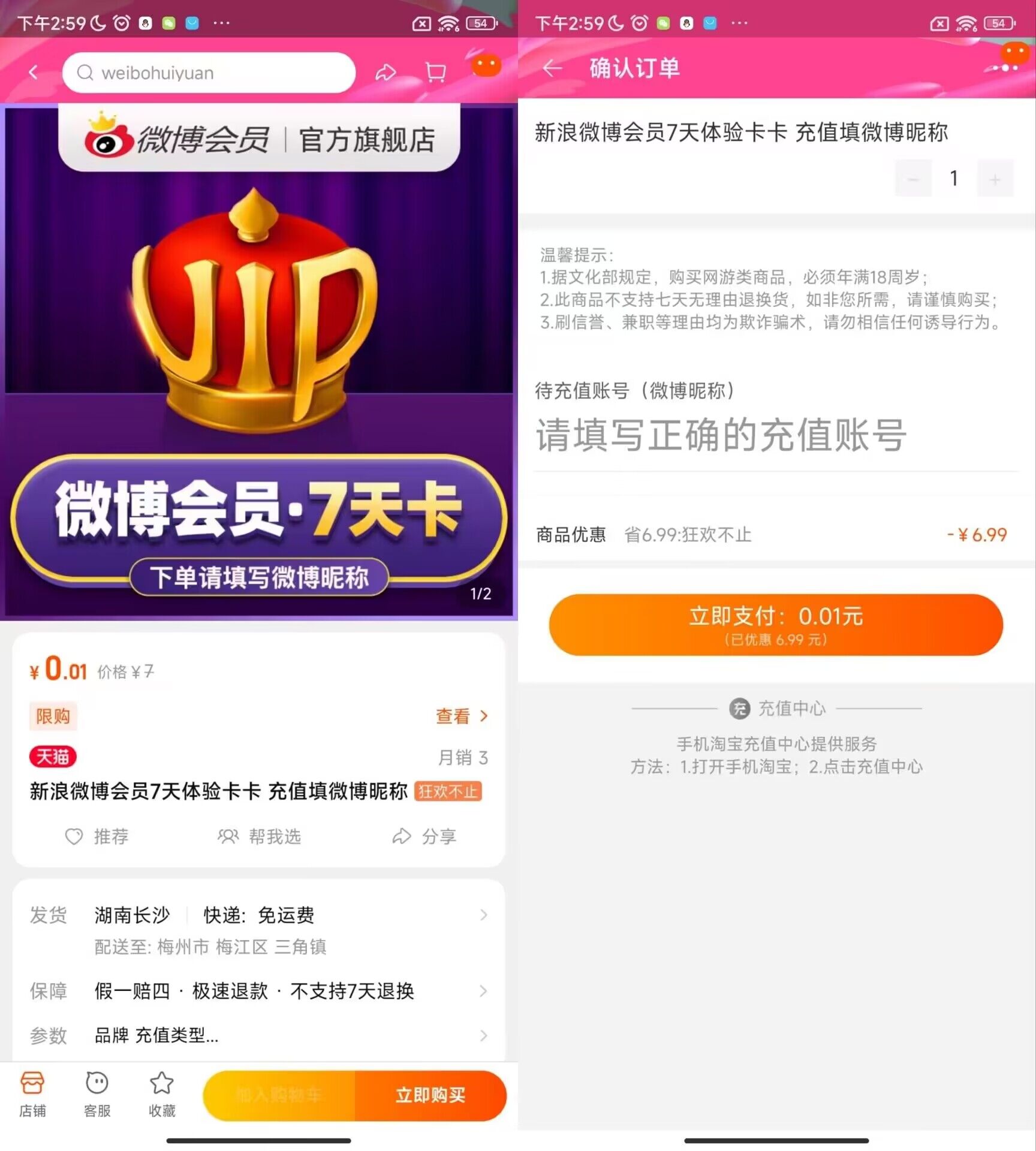Screen dimensions: 1036x1151
Task: Open 帮我选 help-me-choose option
Action: (259, 836)
